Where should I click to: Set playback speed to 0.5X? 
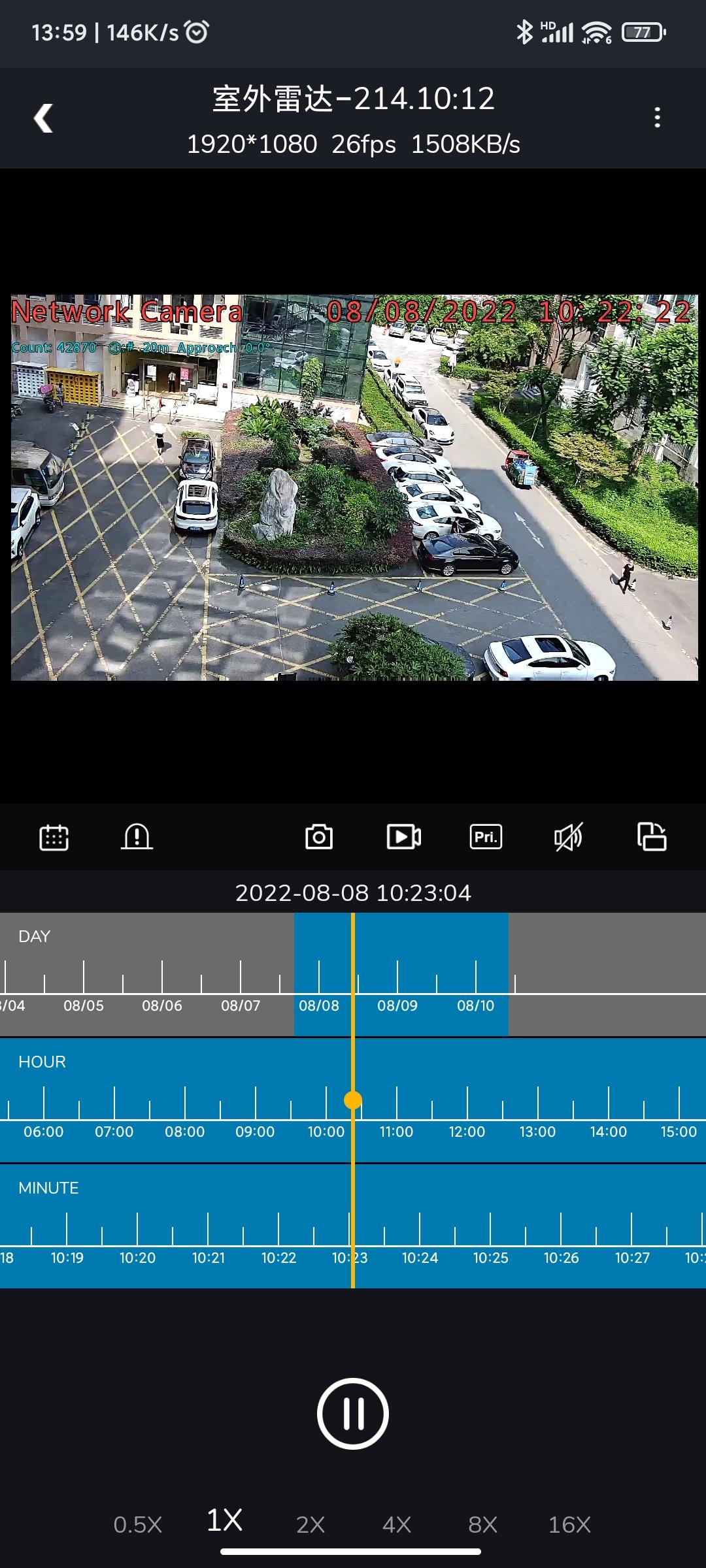pyautogui.click(x=137, y=1524)
